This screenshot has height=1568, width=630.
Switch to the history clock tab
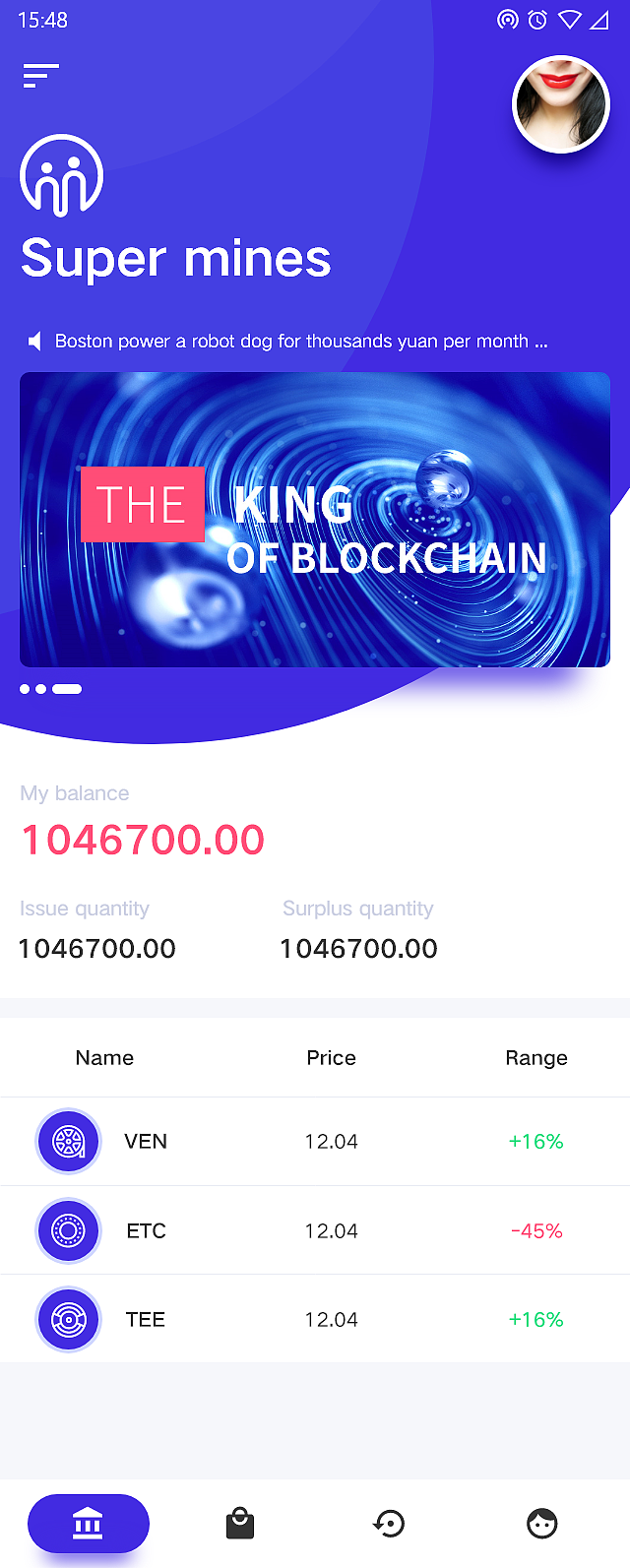click(390, 1524)
